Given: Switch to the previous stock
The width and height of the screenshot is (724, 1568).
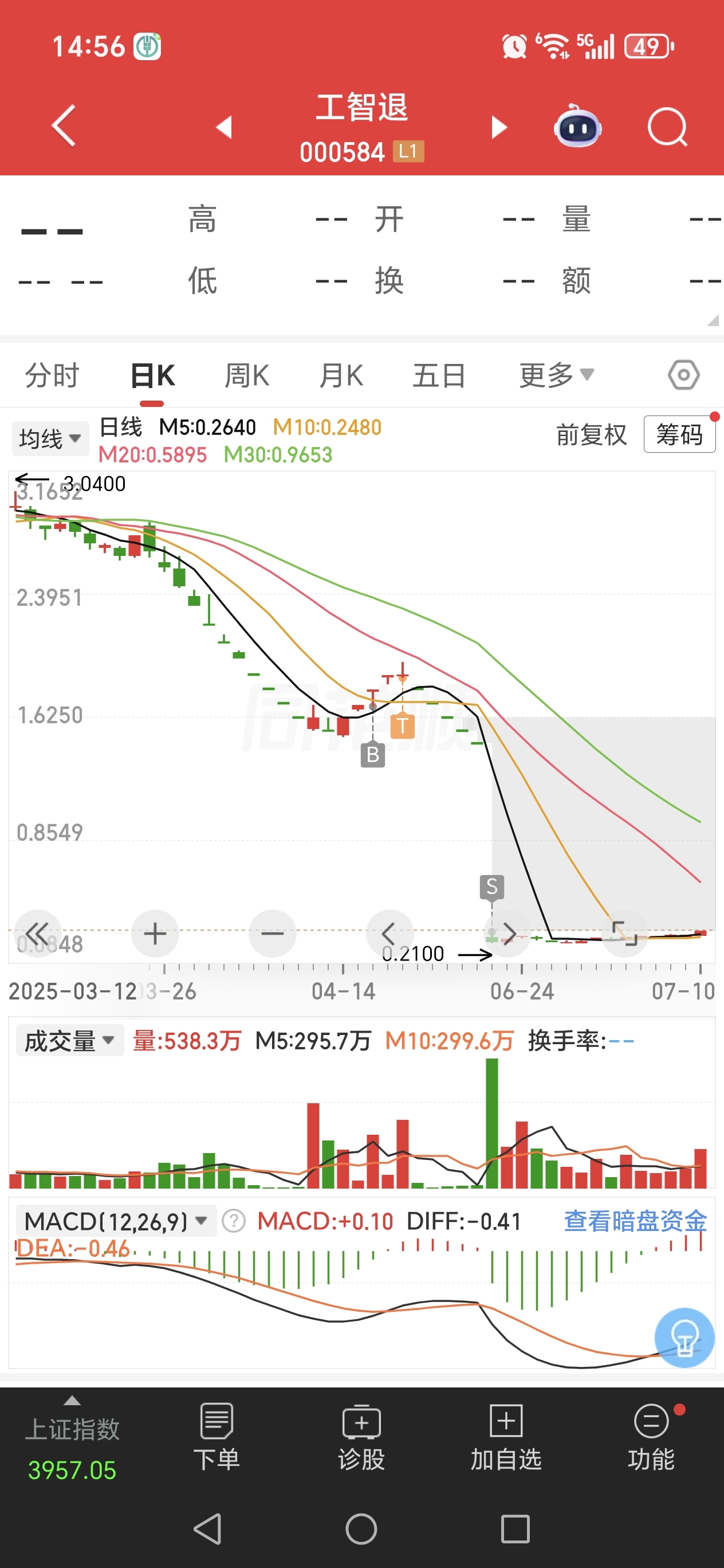Looking at the screenshot, I should [x=225, y=127].
